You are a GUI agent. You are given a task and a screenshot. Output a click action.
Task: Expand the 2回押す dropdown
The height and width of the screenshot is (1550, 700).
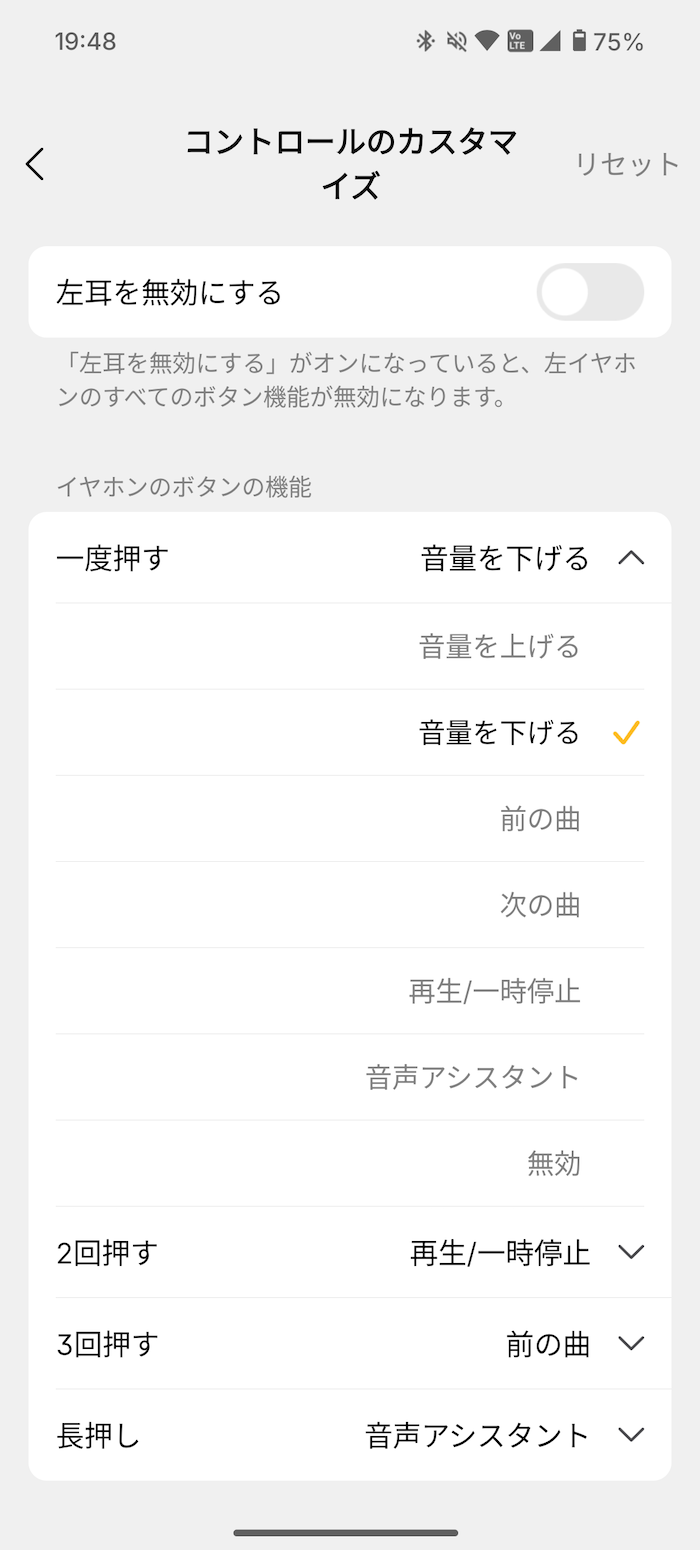(x=350, y=1252)
